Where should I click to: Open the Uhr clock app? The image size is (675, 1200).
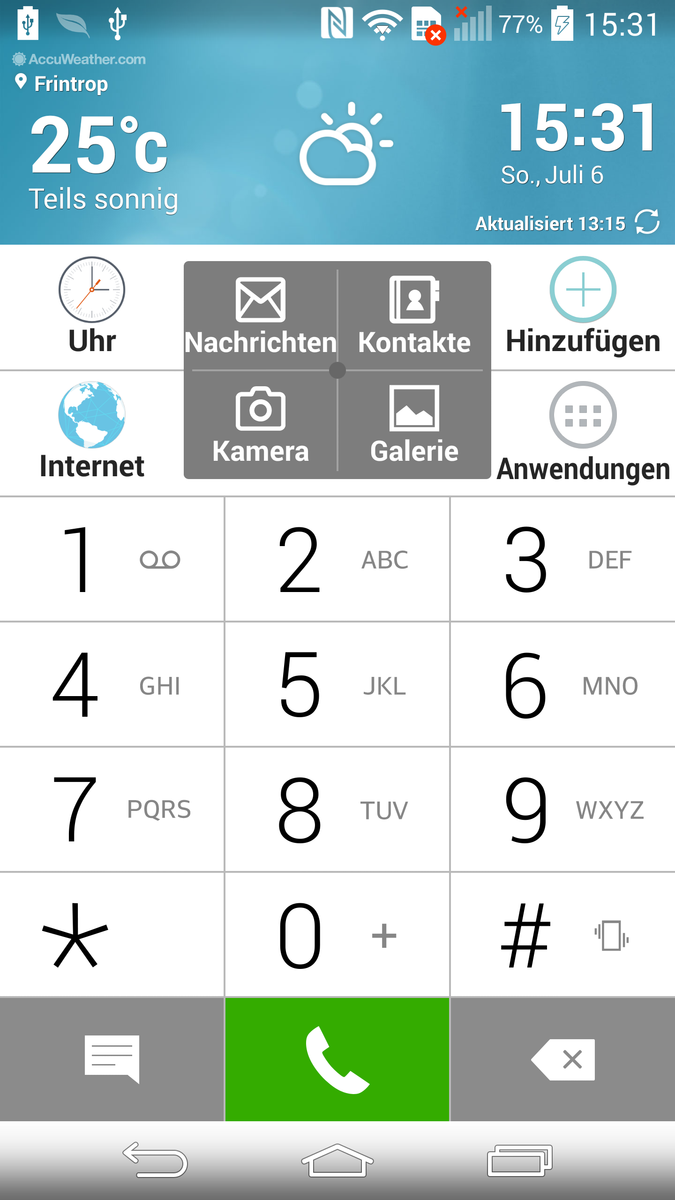click(92, 306)
